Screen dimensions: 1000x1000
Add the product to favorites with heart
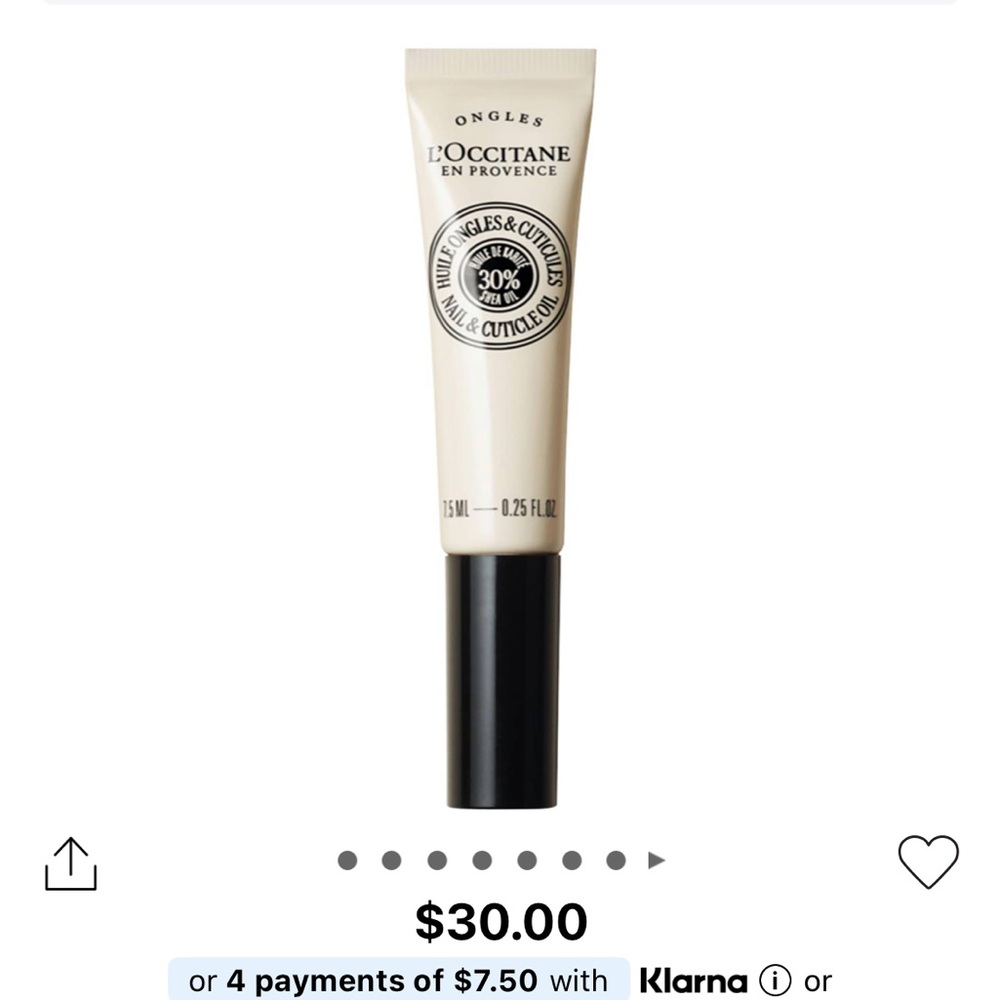pyautogui.click(x=927, y=861)
